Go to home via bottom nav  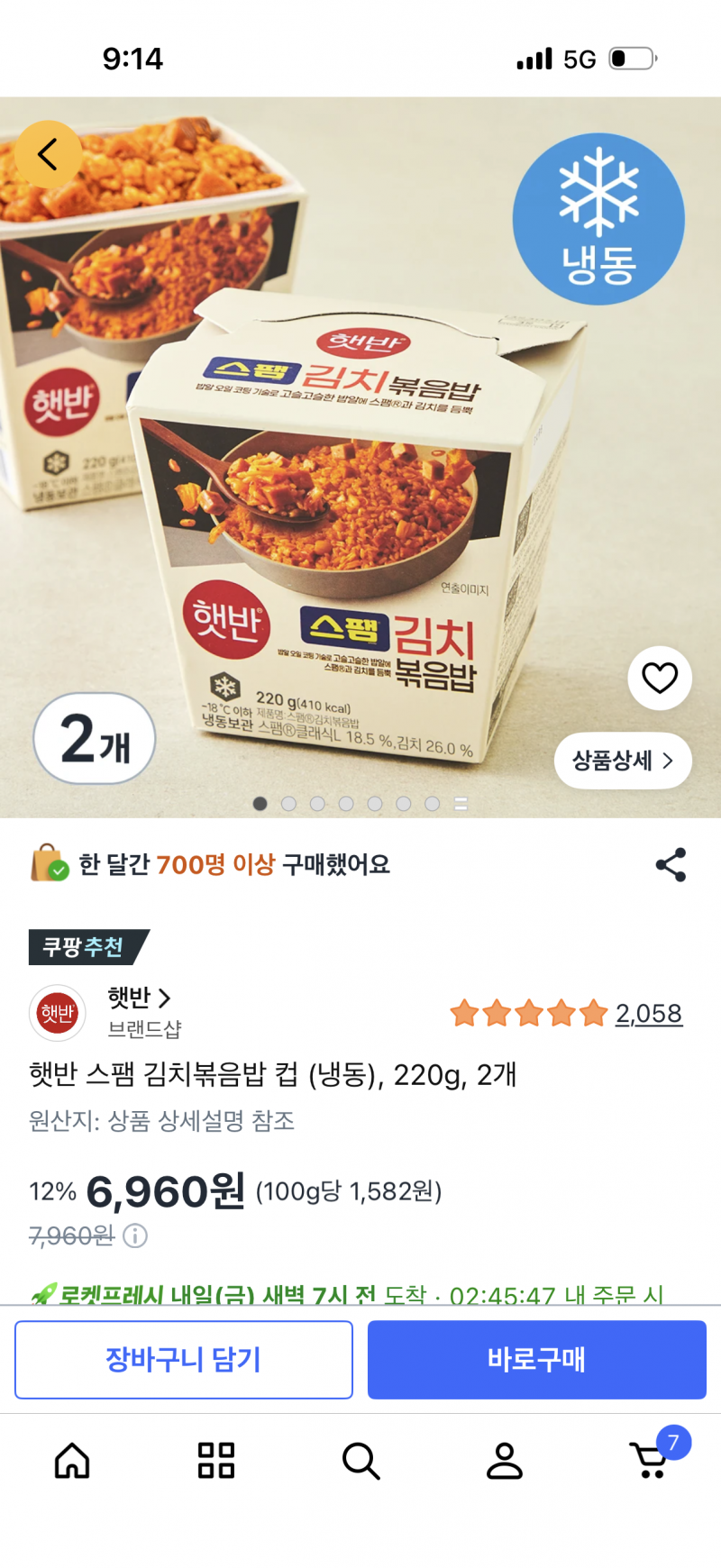71,1460
